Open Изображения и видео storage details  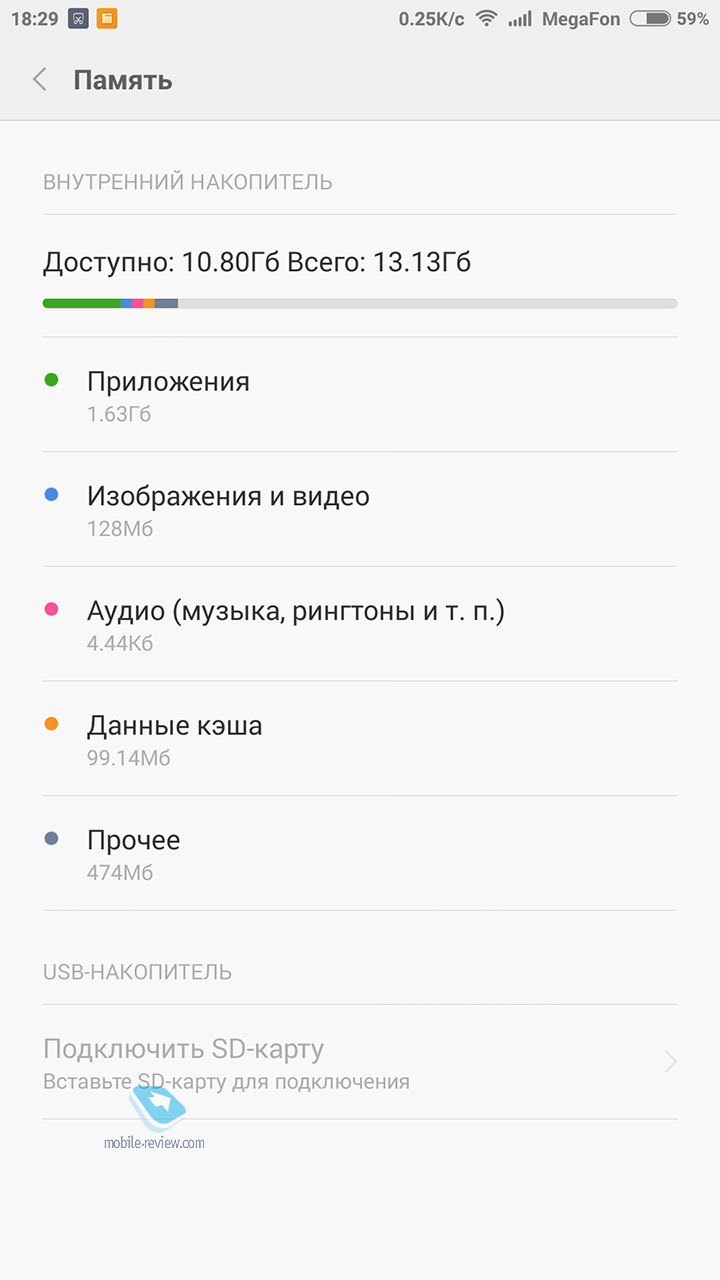click(x=360, y=509)
